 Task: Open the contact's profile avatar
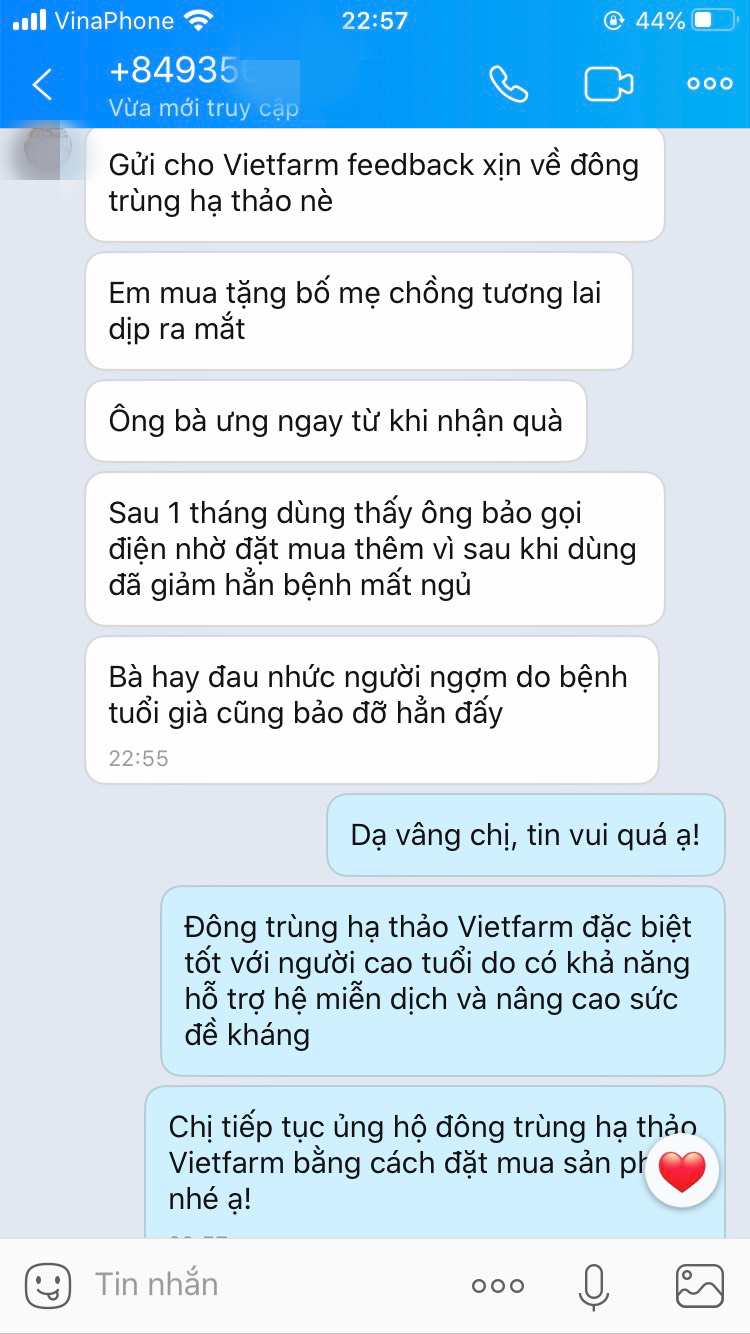[42, 152]
